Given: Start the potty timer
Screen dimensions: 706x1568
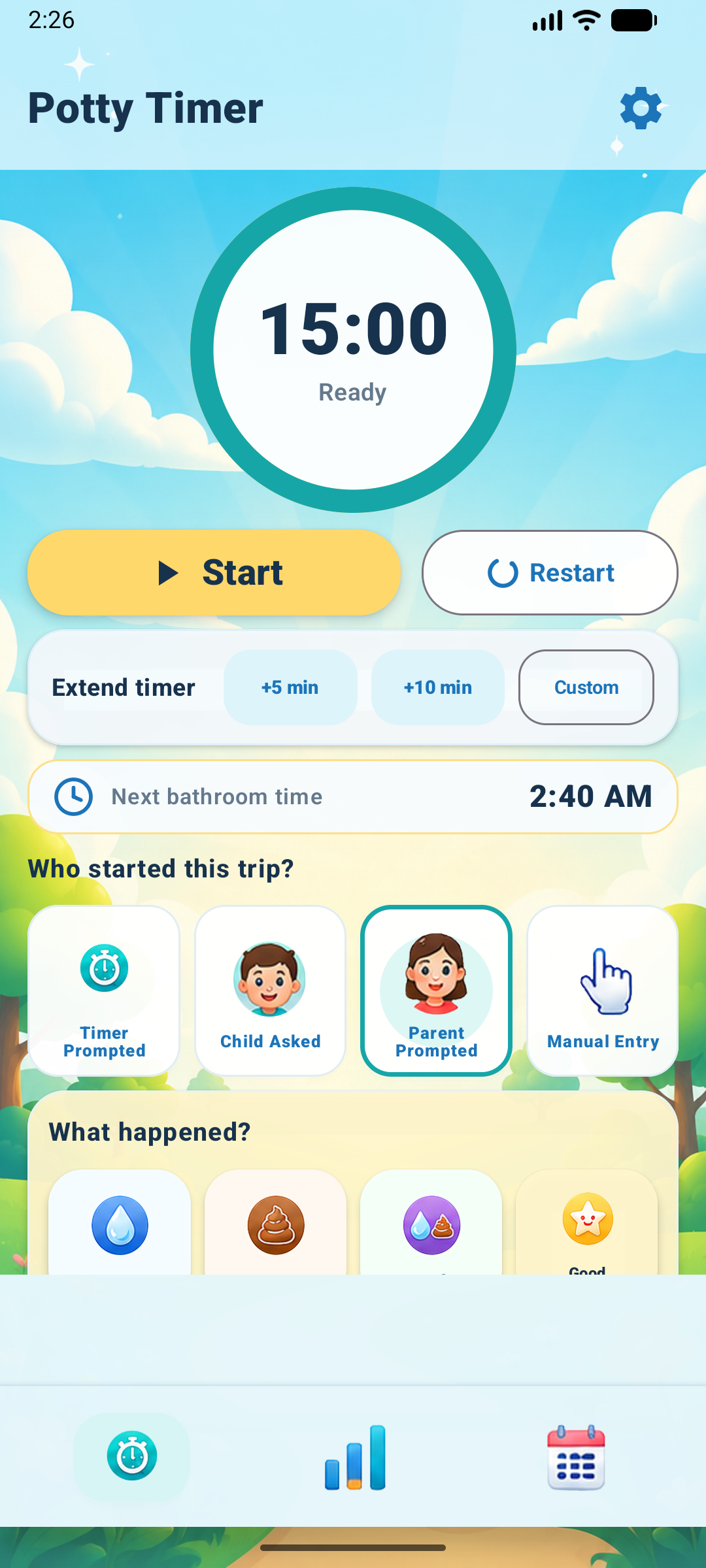Looking at the screenshot, I should point(214,572).
